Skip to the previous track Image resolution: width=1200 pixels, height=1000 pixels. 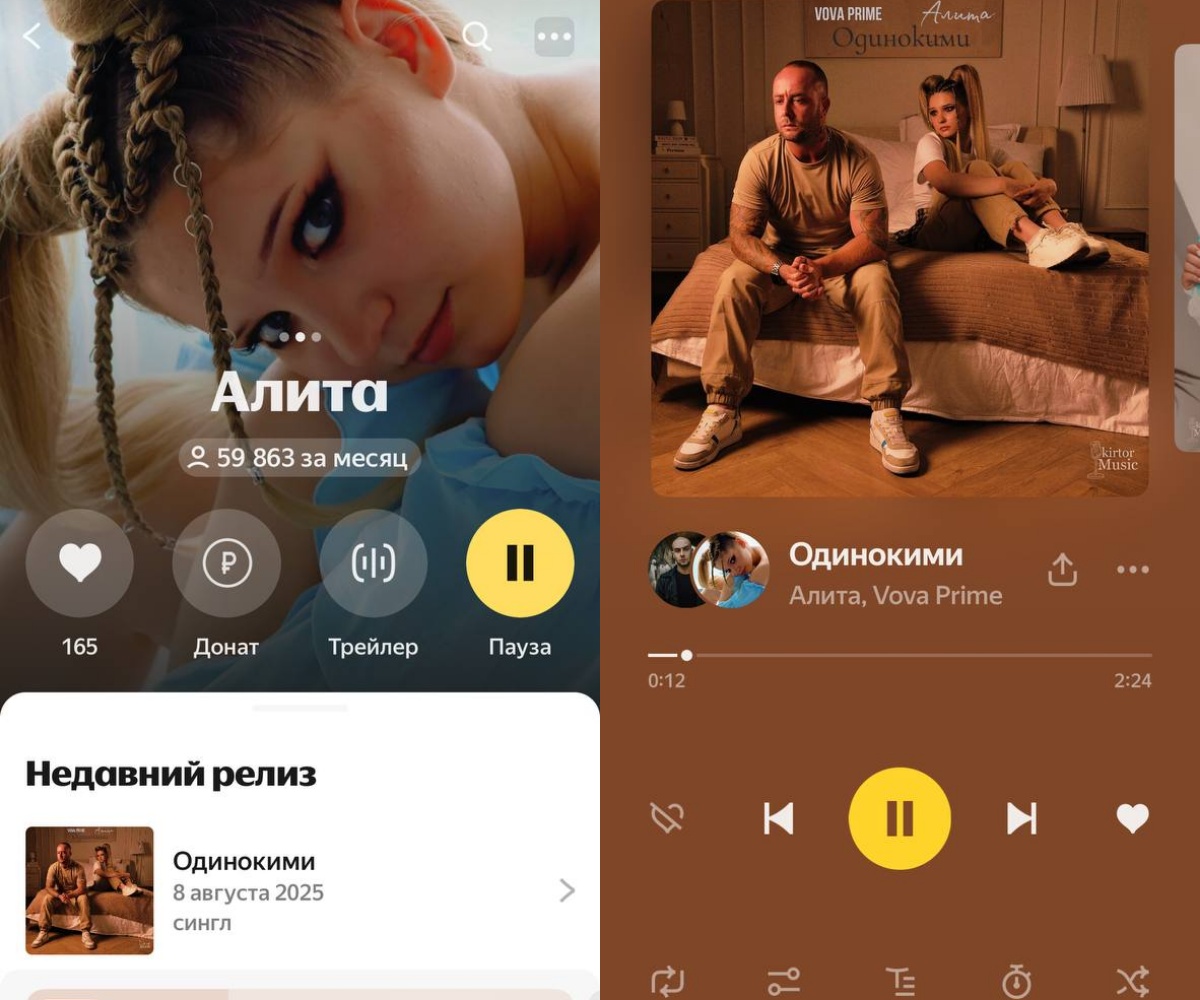[778, 819]
